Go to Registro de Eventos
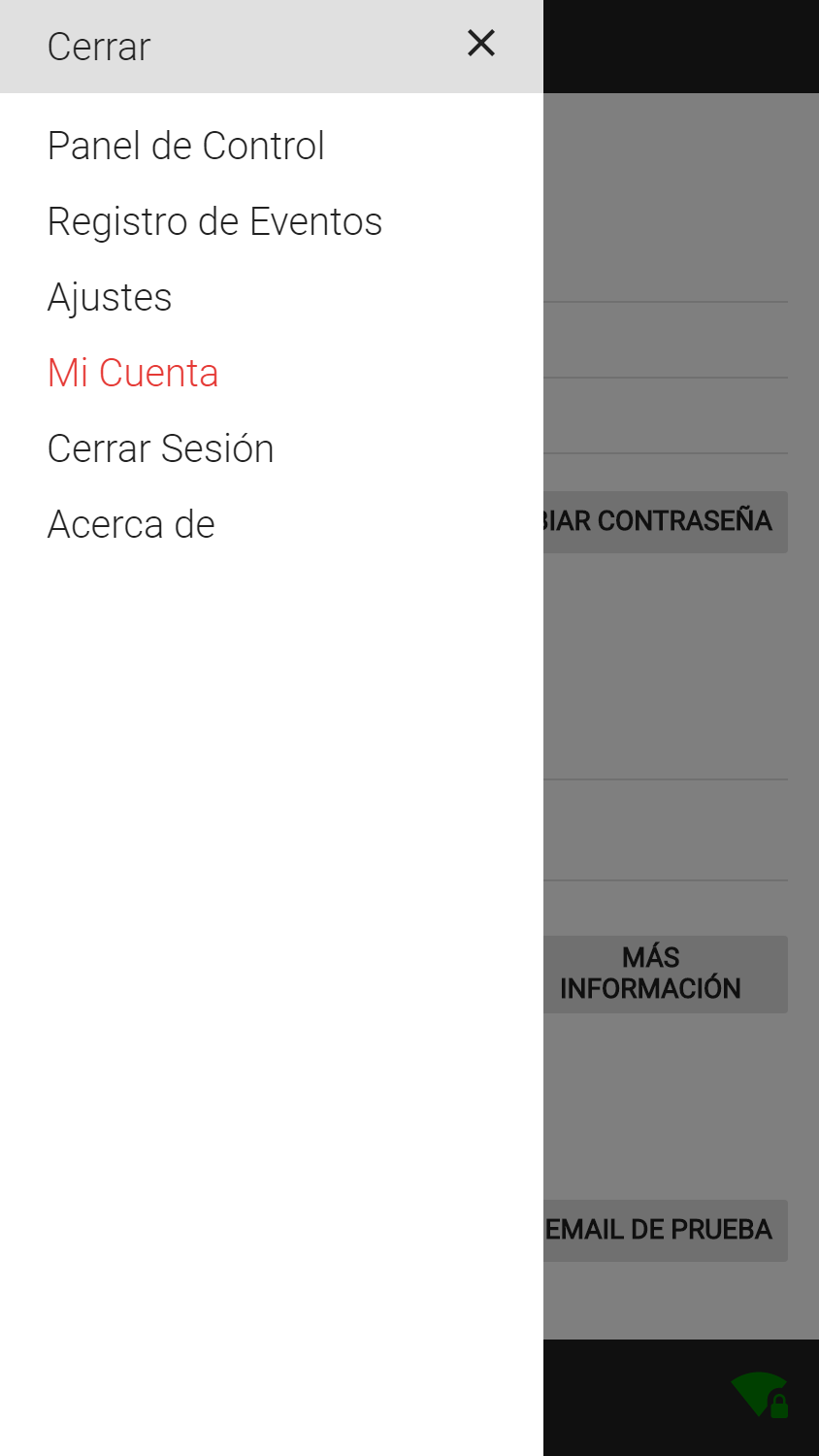819x1456 pixels. pos(214,221)
